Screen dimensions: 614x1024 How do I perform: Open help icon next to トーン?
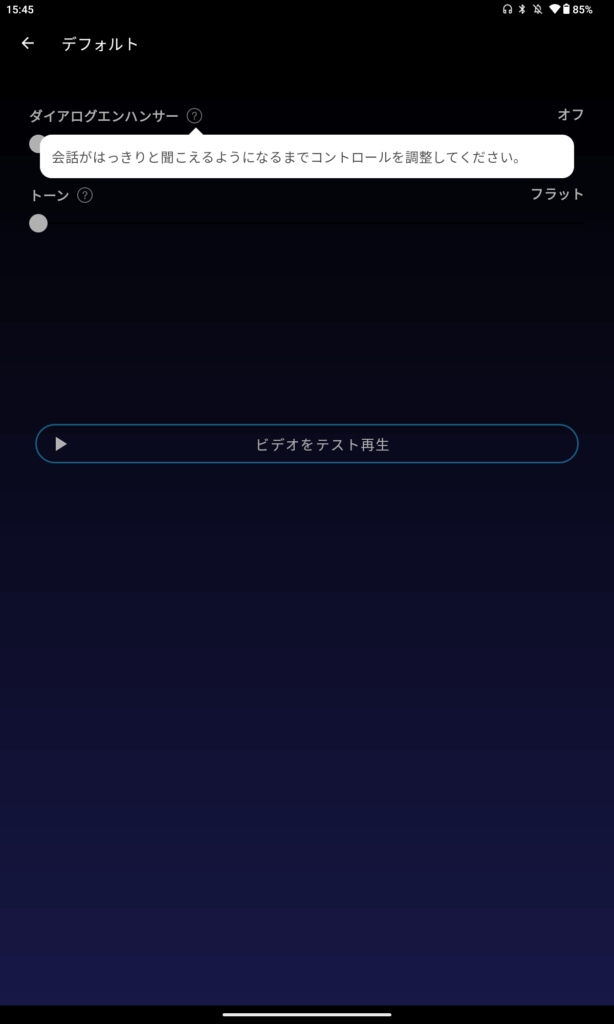(x=85, y=195)
